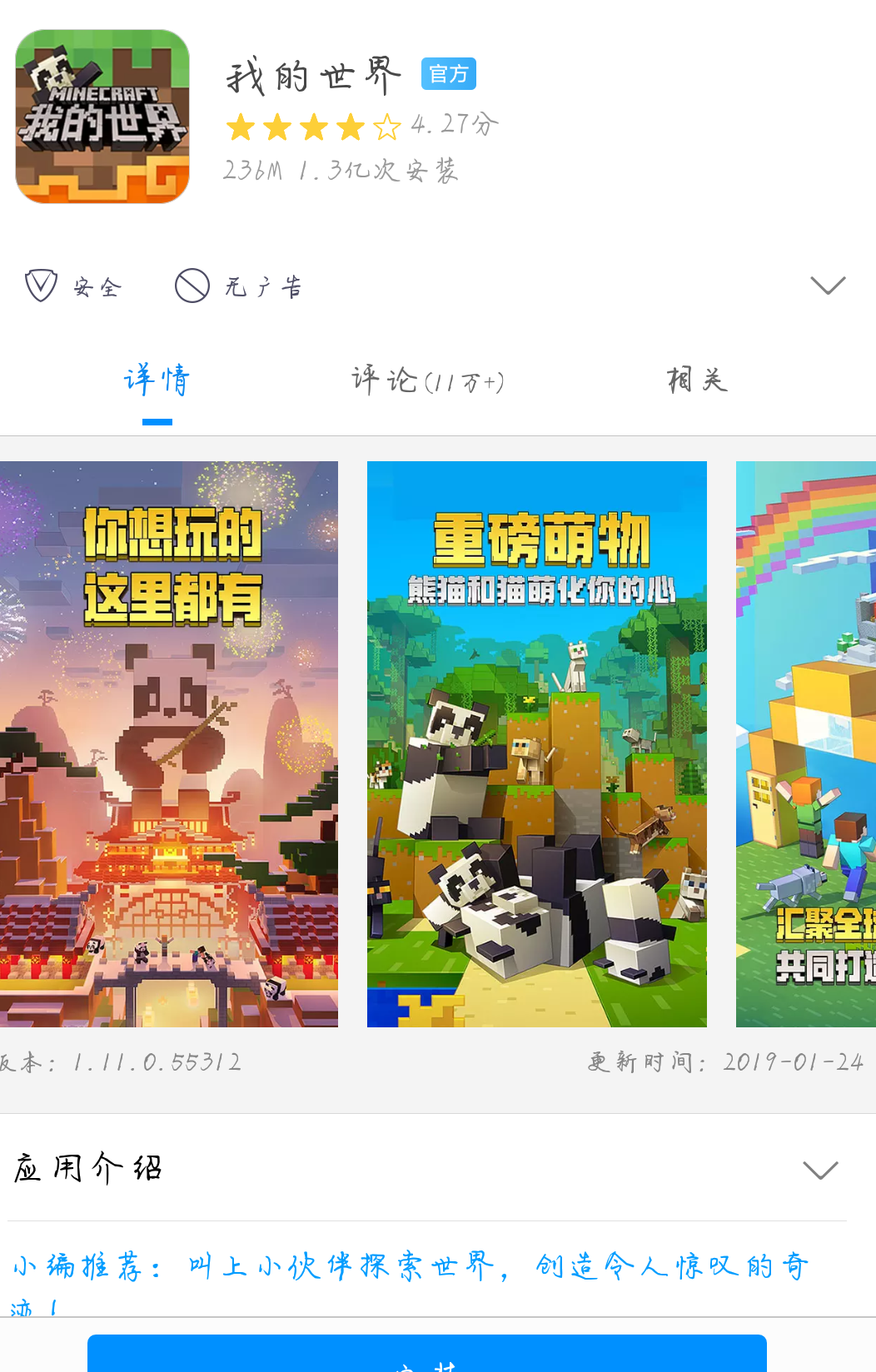The height and width of the screenshot is (1372, 876).
Task: Switch to the 相关 tab
Action: pos(698,380)
